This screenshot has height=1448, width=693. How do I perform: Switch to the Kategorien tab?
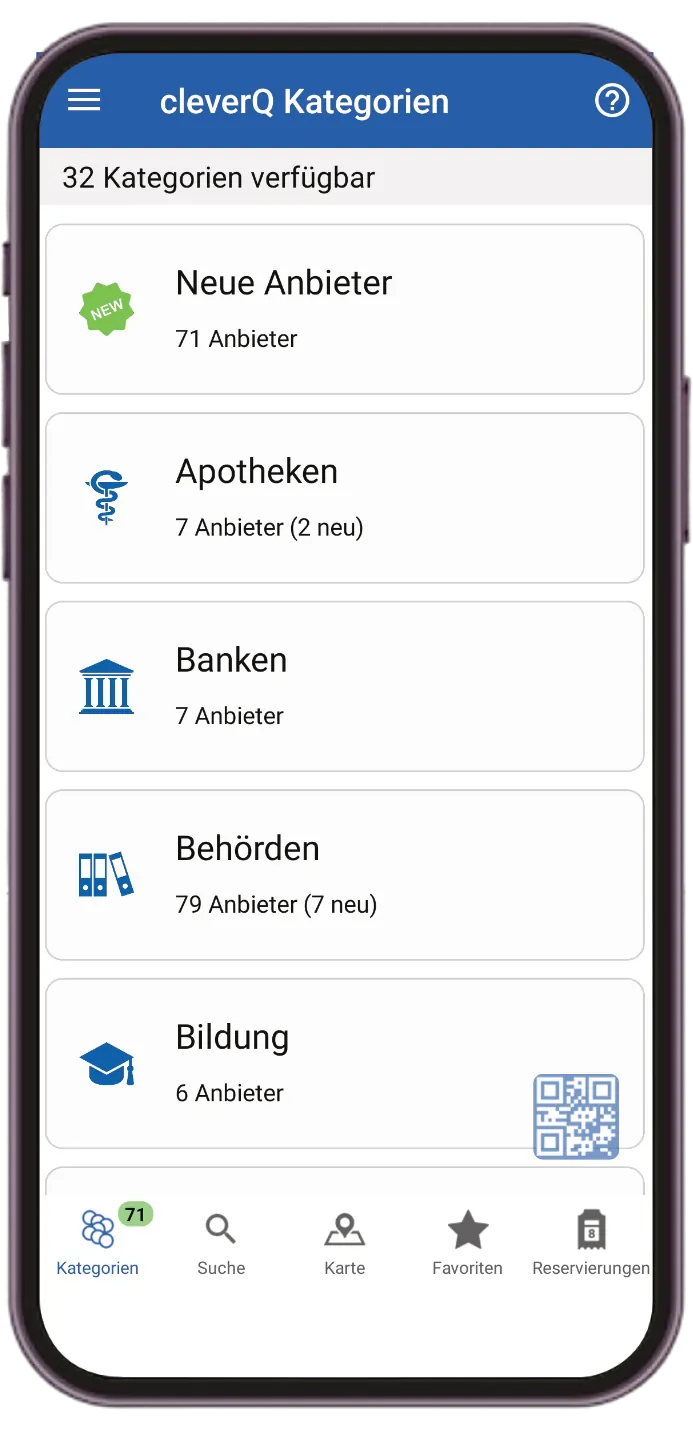pos(98,1241)
